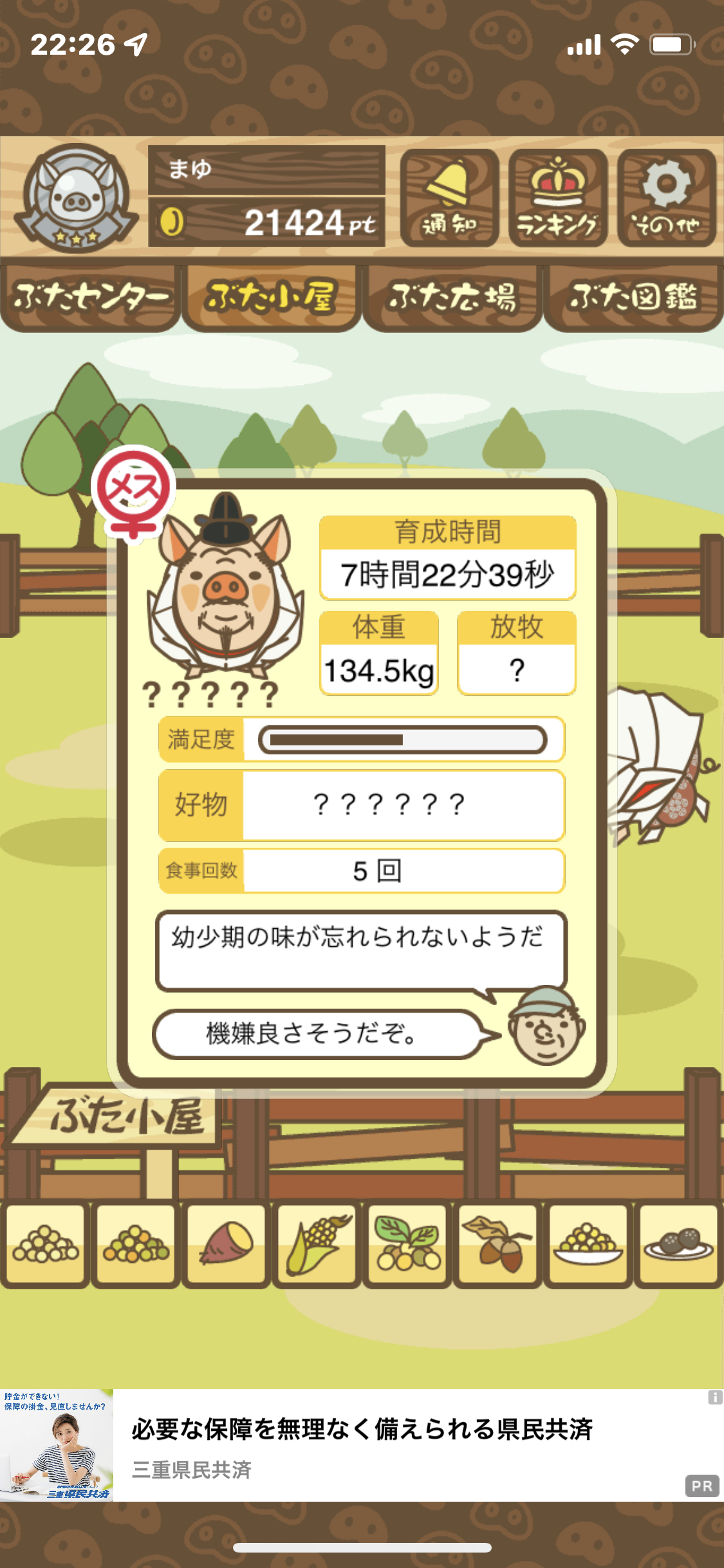Select the mixed green-yellow bean feed
The height and width of the screenshot is (1568, 724).
pos(136,1244)
